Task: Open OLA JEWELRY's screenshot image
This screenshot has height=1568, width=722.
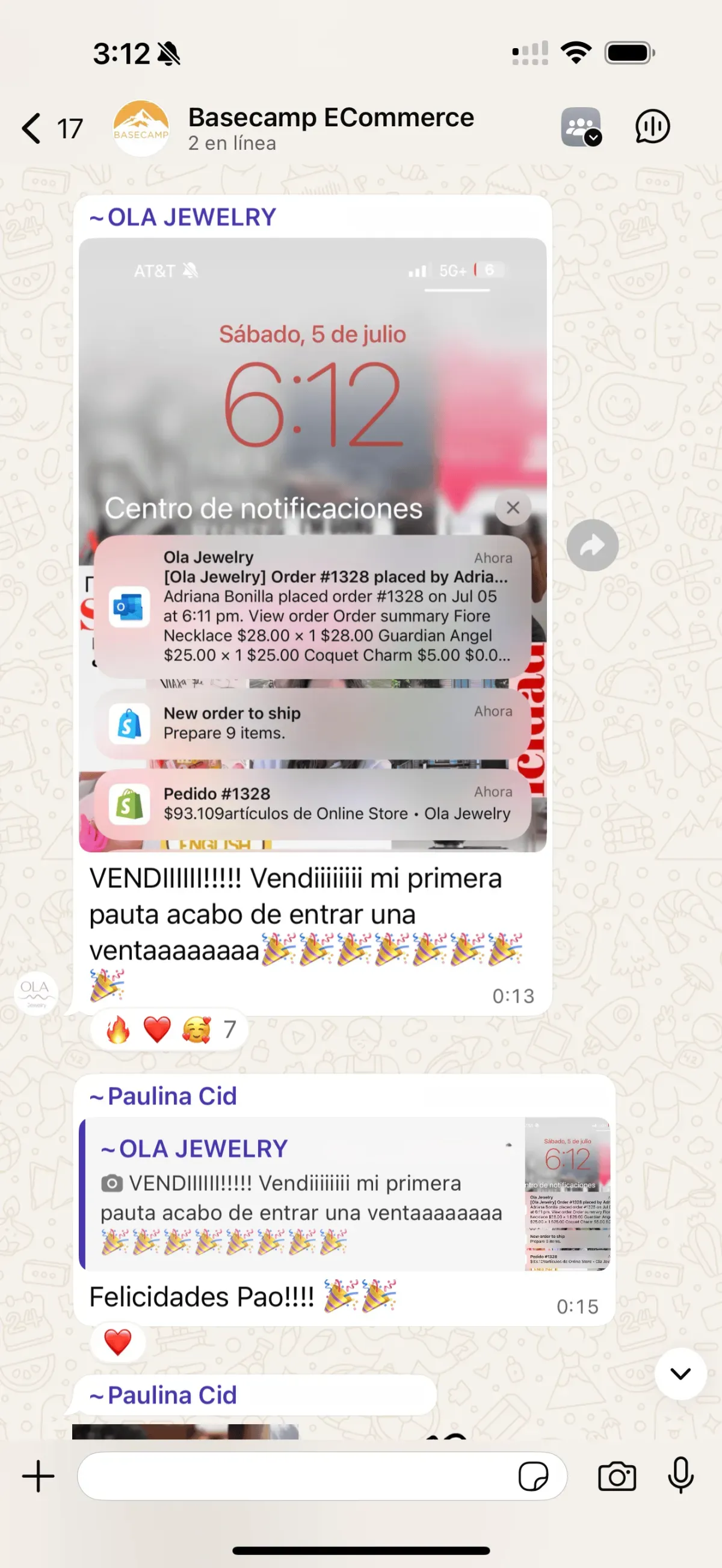Action: [312, 544]
